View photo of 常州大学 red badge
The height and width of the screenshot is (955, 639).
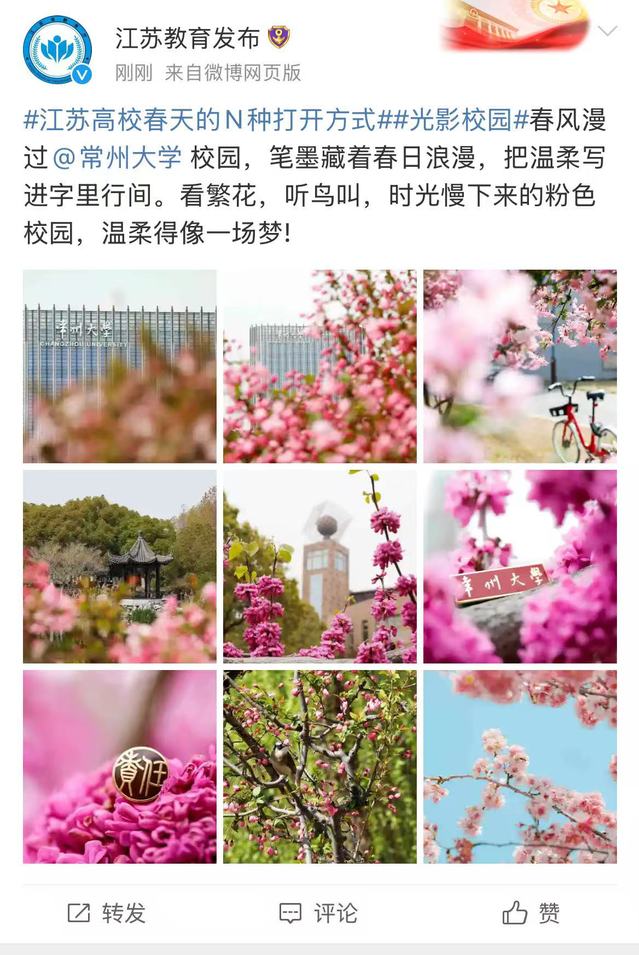519,566
